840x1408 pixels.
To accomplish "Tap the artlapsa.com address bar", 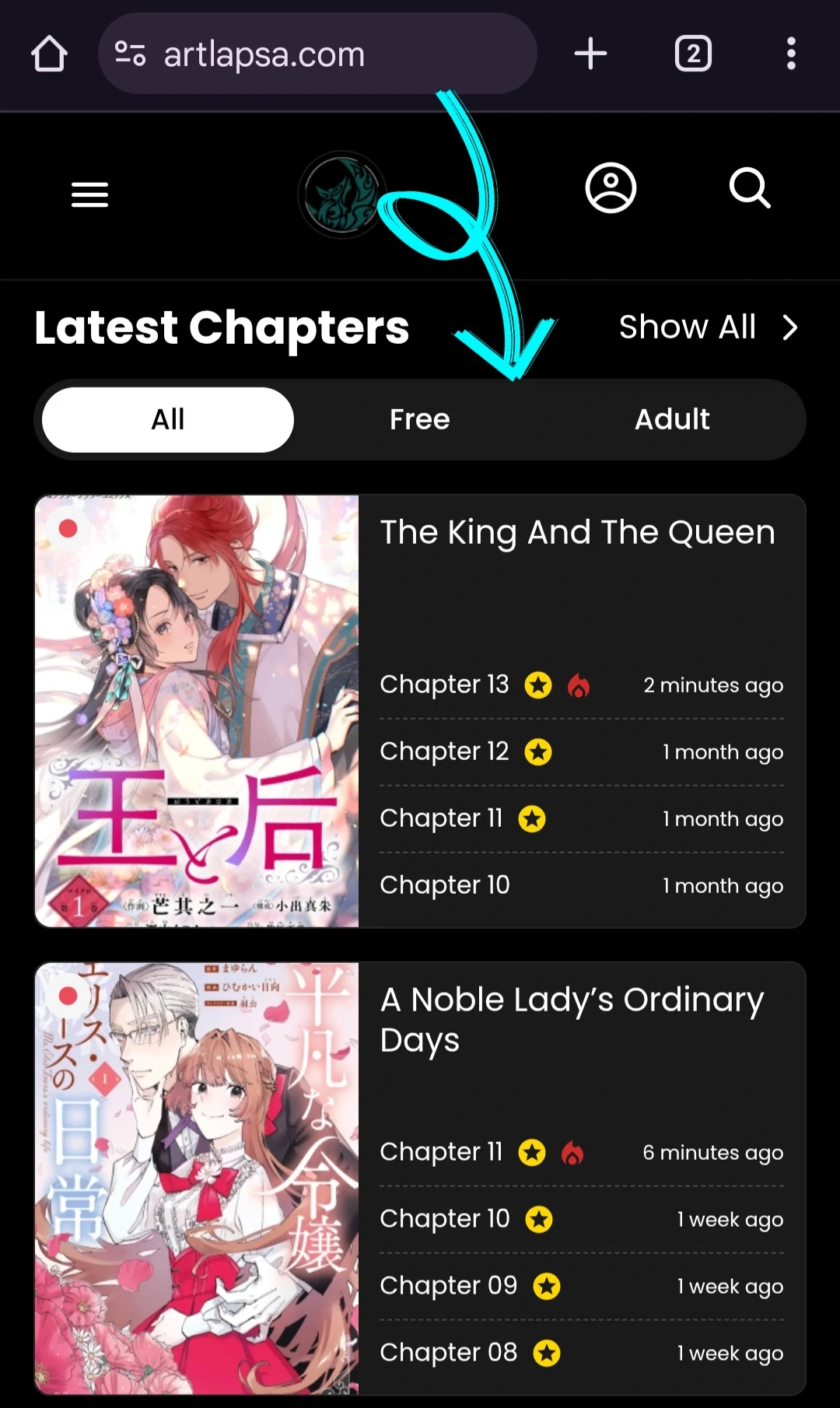I will [317, 54].
